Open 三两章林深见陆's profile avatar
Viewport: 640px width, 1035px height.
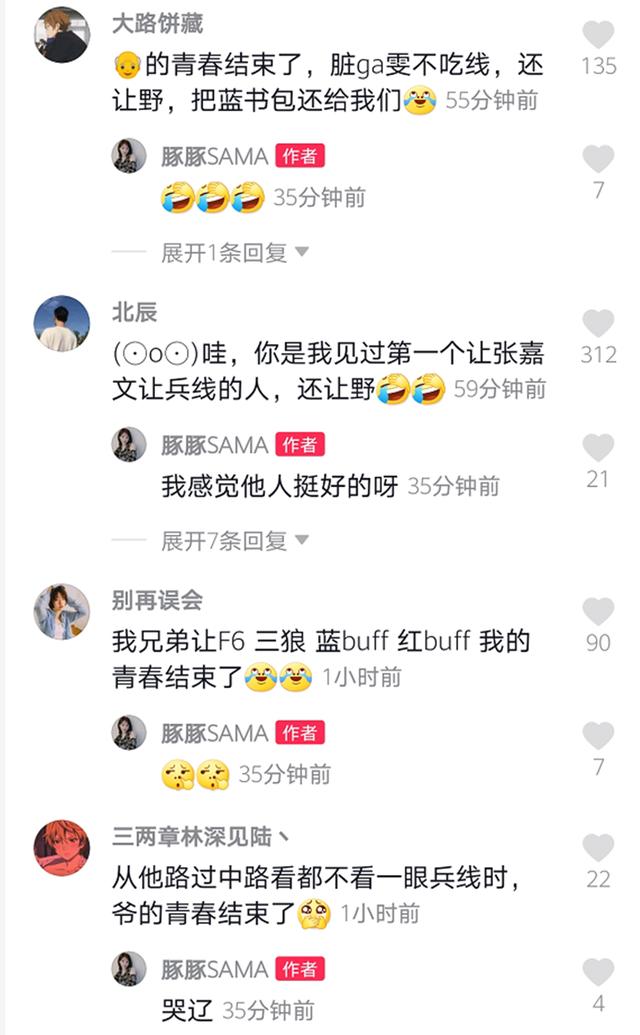point(61,848)
